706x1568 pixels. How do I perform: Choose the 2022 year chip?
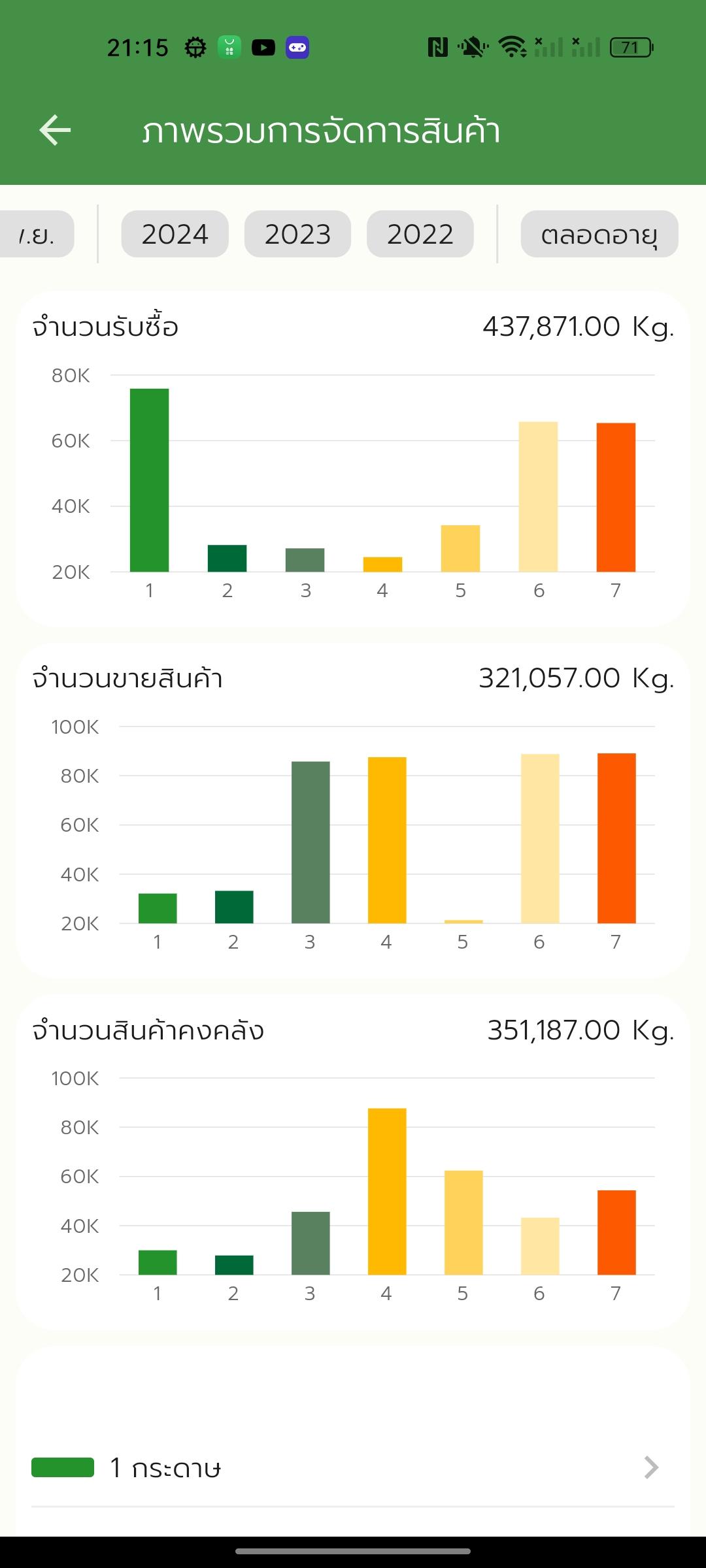420,234
